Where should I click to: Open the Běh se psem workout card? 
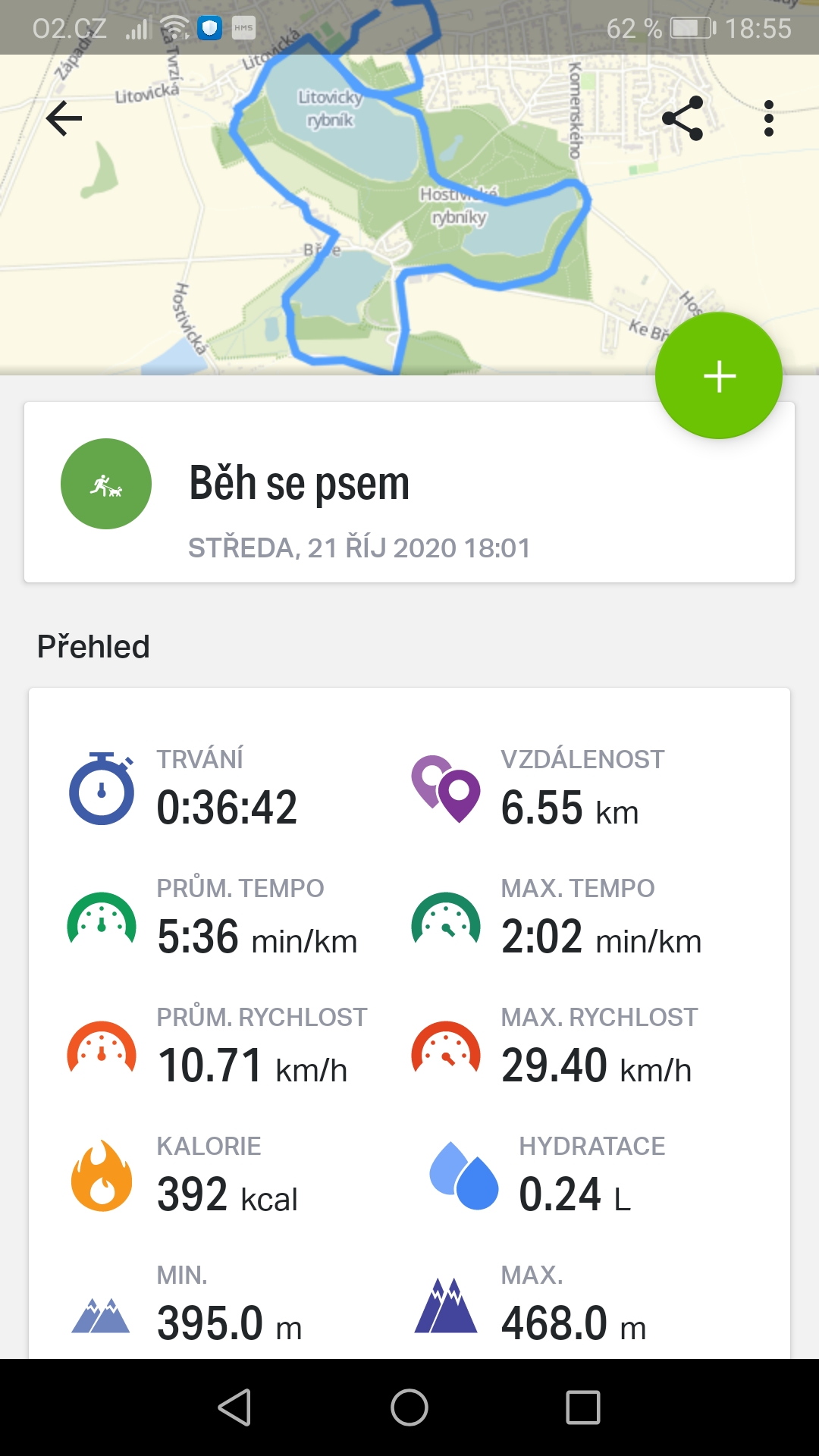pos(409,492)
